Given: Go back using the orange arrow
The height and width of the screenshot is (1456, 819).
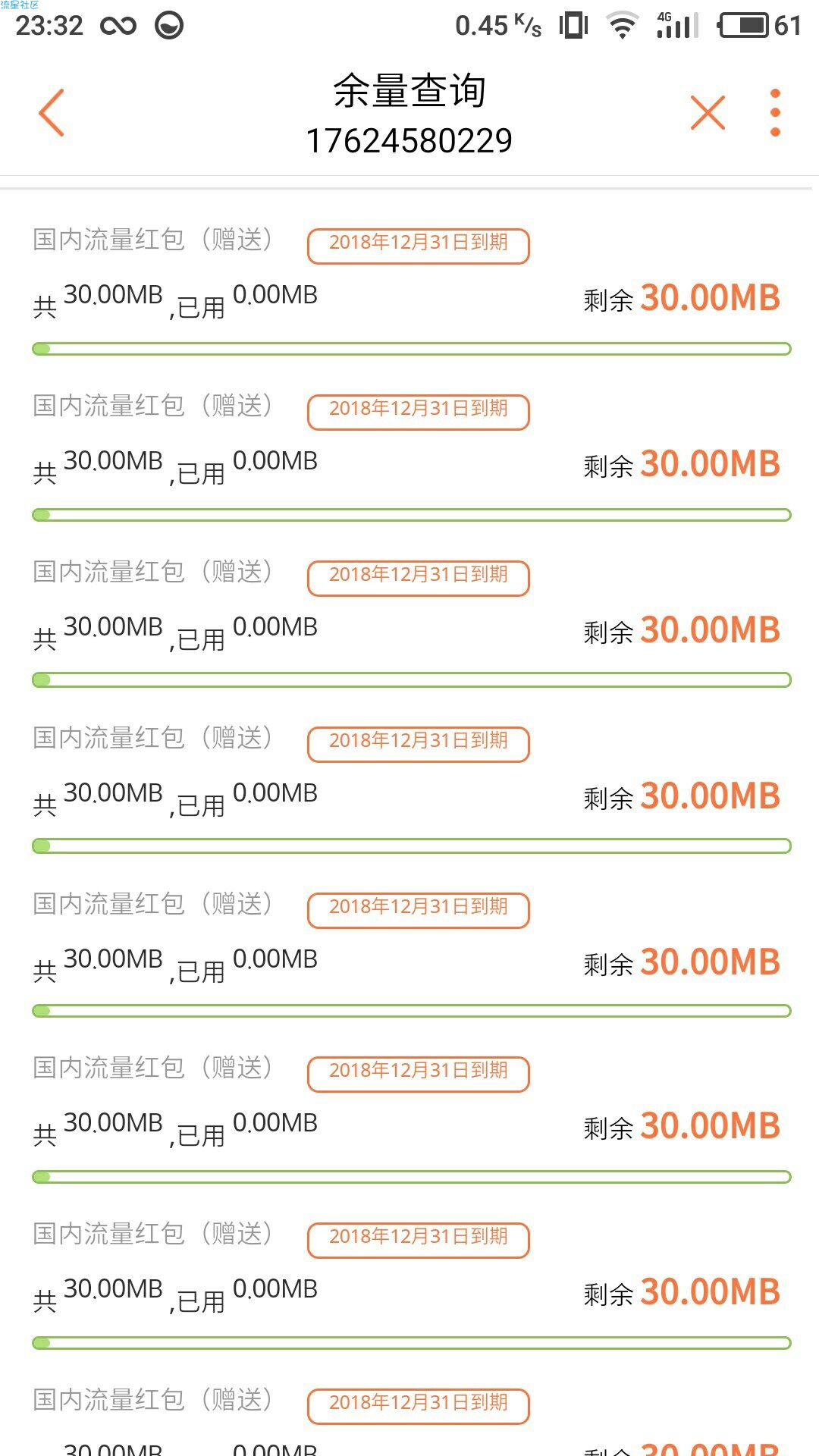Looking at the screenshot, I should tap(52, 113).
